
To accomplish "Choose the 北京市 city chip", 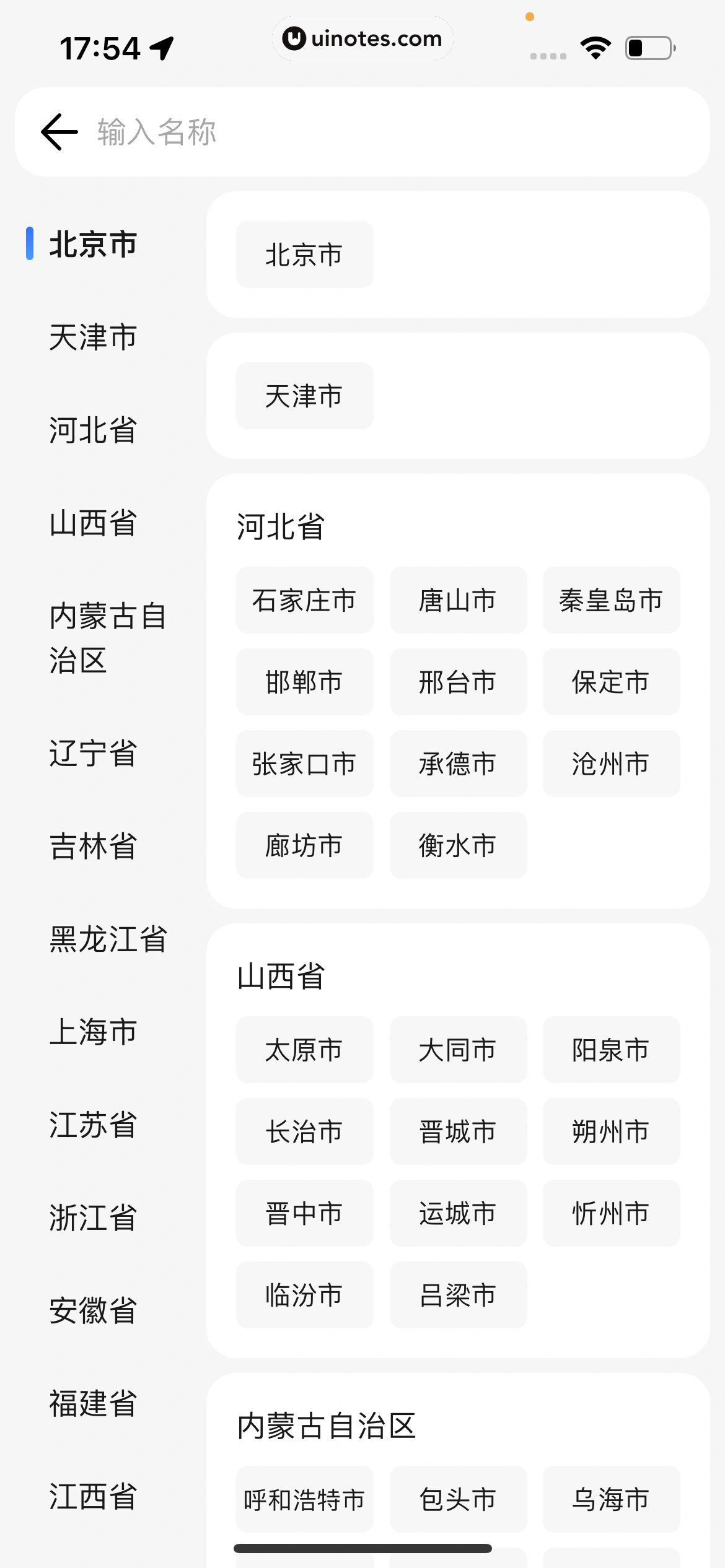I will (x=304, y=255).
